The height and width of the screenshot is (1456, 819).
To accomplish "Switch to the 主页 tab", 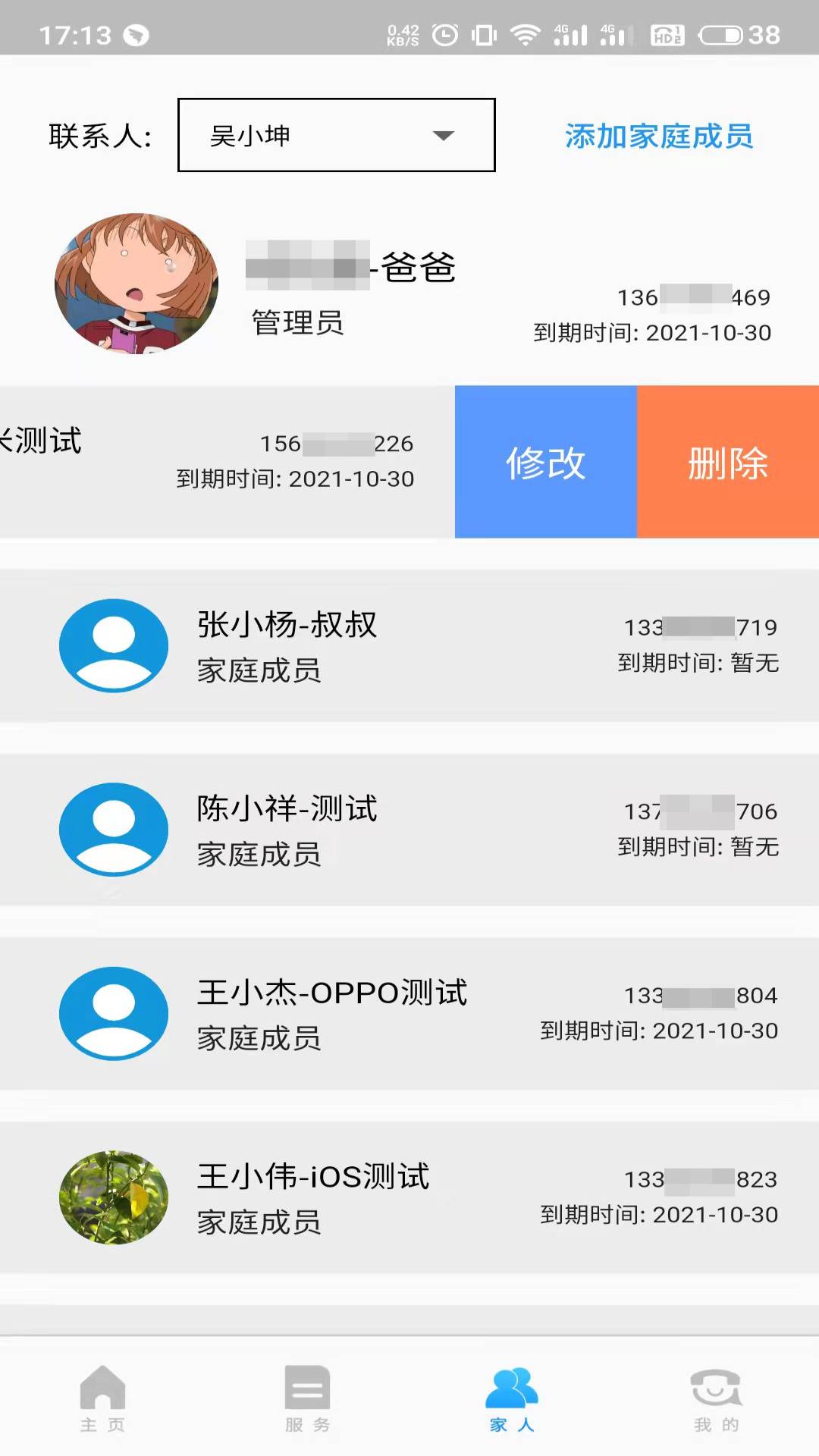I will pos(102,1399).
